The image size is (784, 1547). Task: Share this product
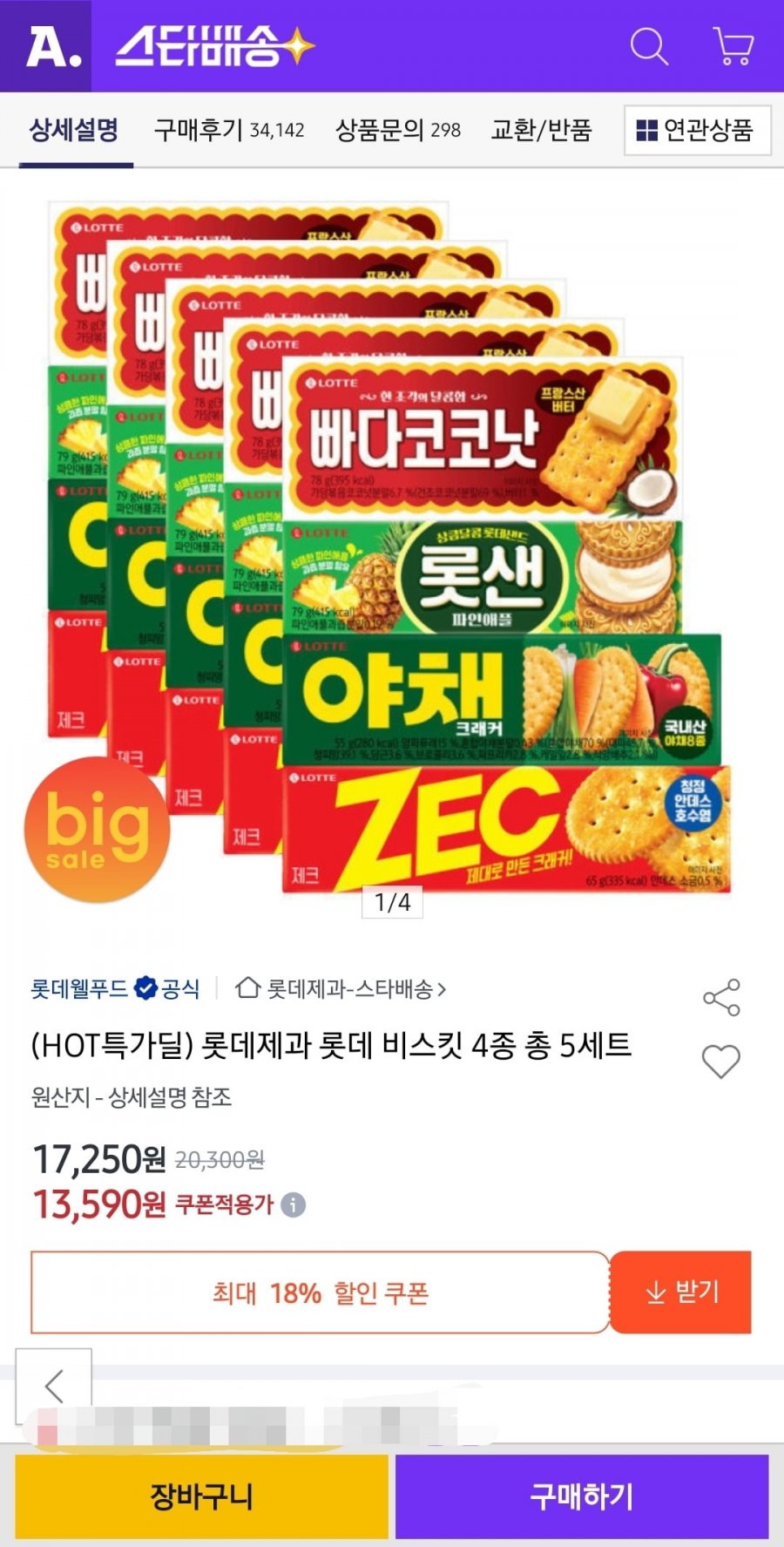tap(721, 997)
